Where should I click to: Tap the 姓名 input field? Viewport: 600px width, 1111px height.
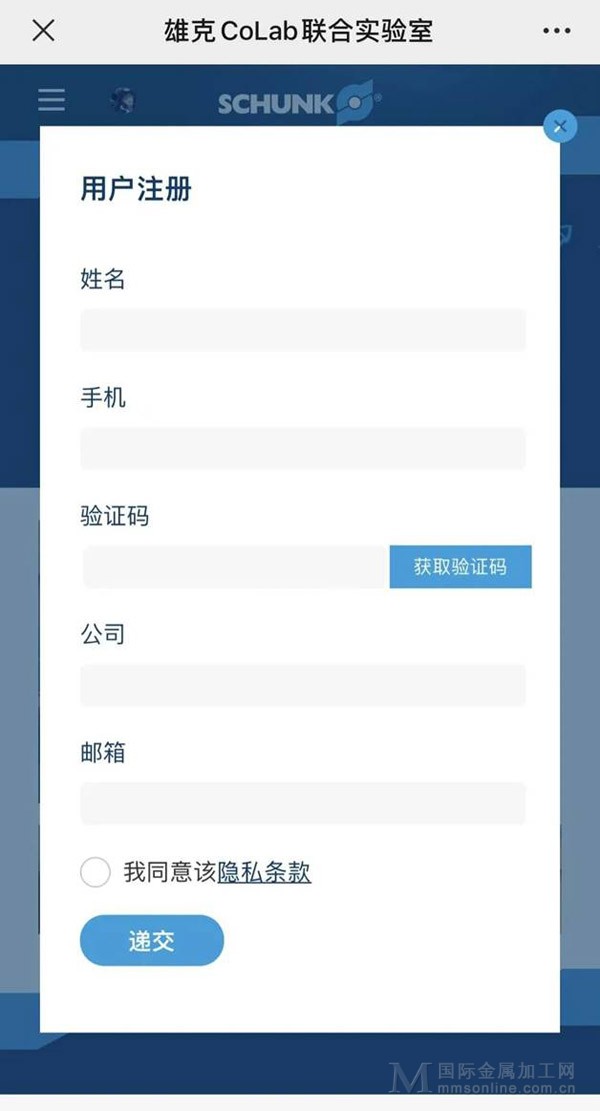pyautogui.click(x=302, y=330)
